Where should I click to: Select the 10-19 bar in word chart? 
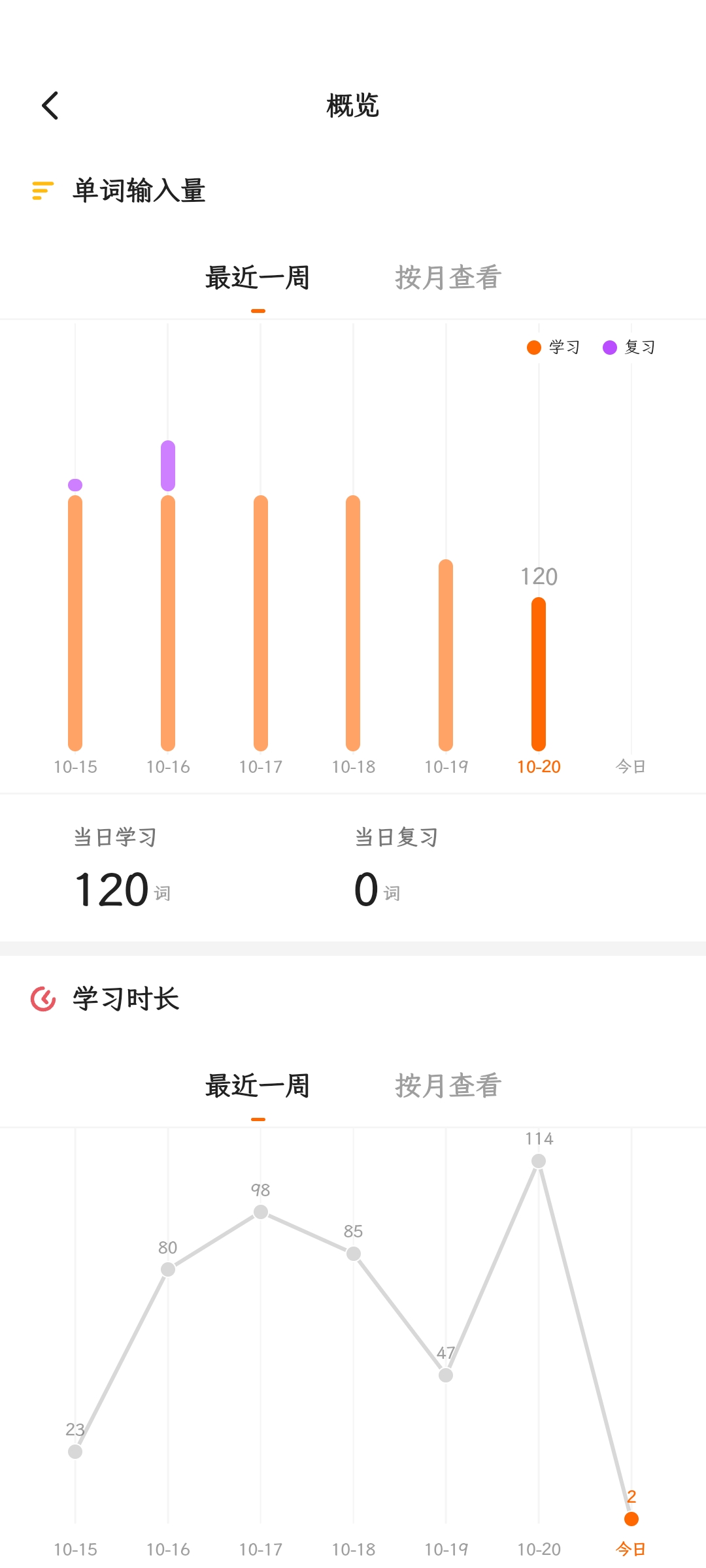click(446, 653)
